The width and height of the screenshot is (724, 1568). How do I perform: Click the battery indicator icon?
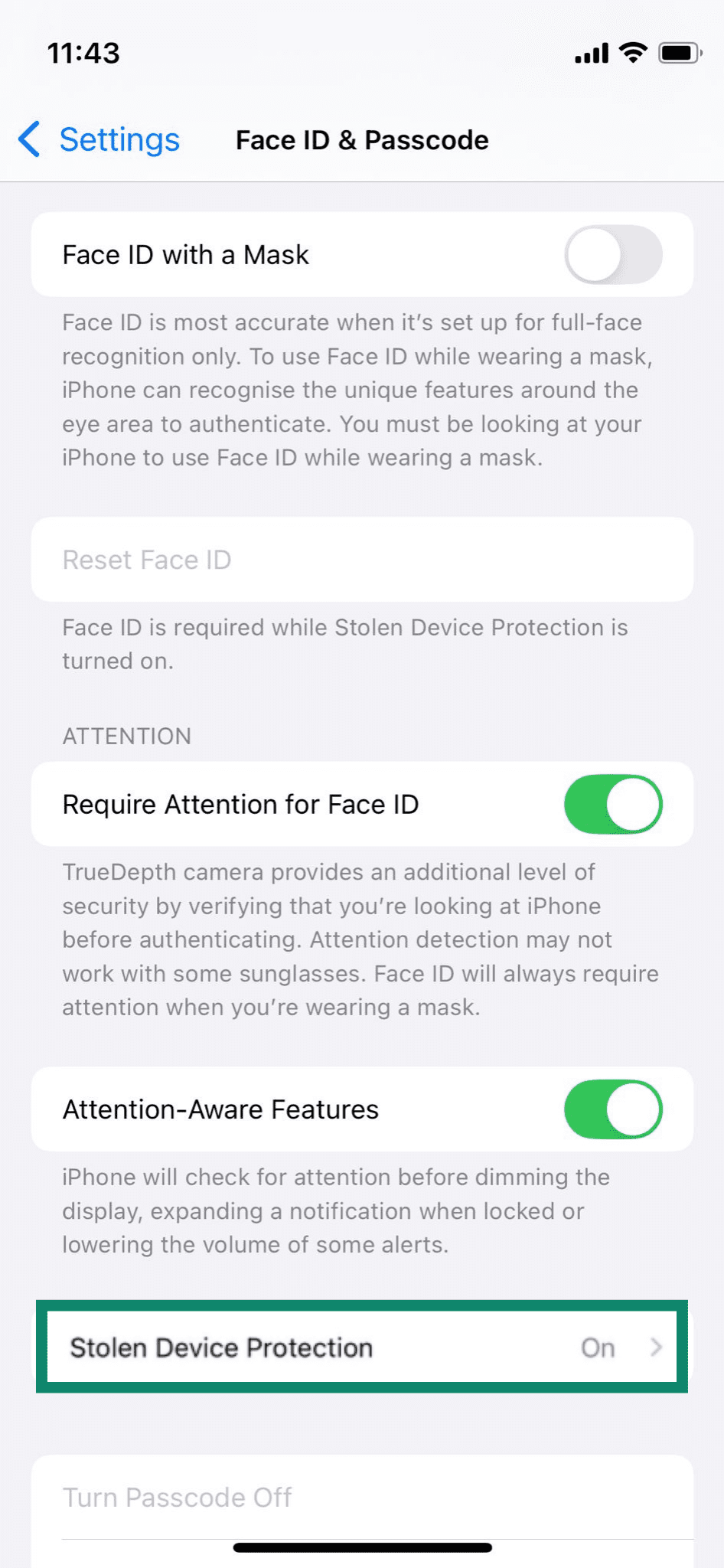pos(680,51)
